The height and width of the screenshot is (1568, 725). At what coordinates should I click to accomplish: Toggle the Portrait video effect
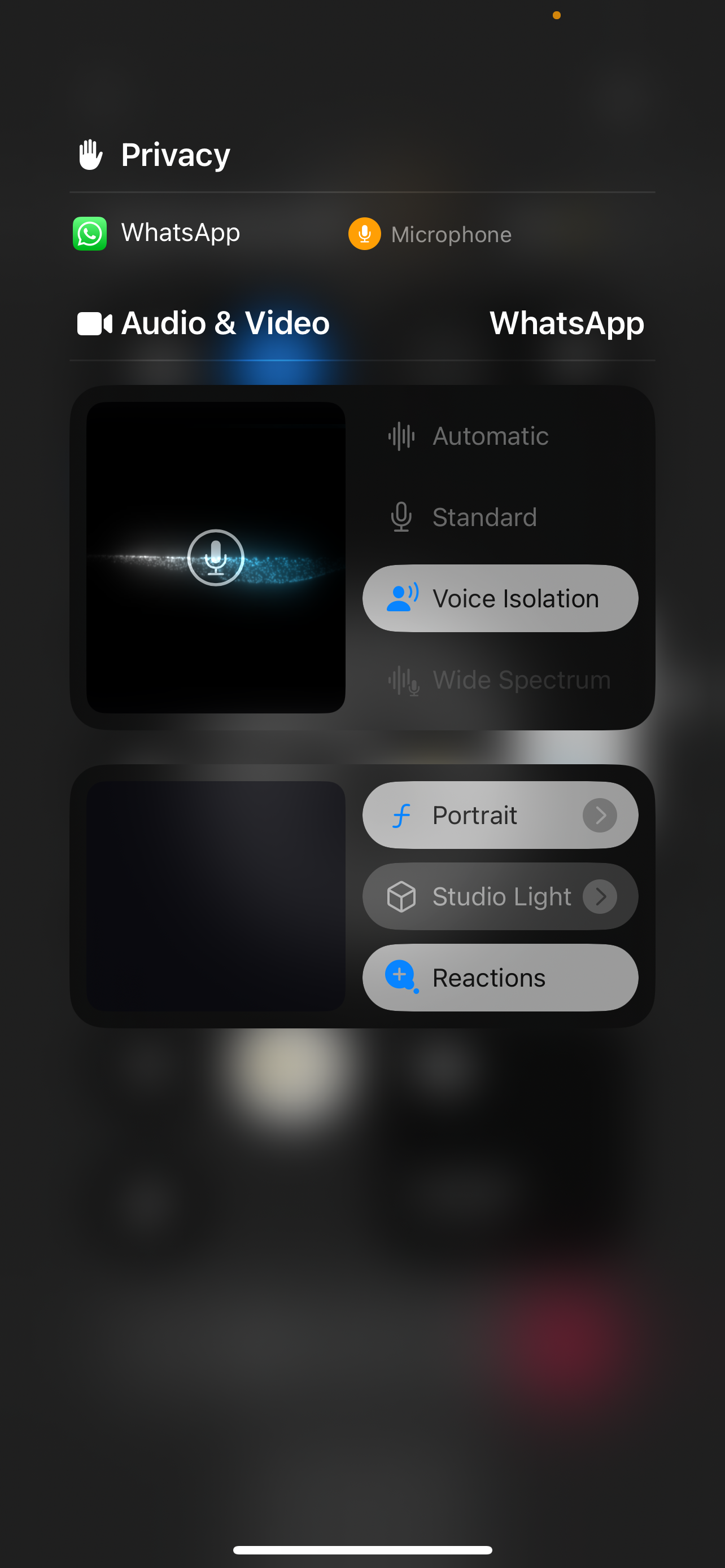click(x=469, y=815)
